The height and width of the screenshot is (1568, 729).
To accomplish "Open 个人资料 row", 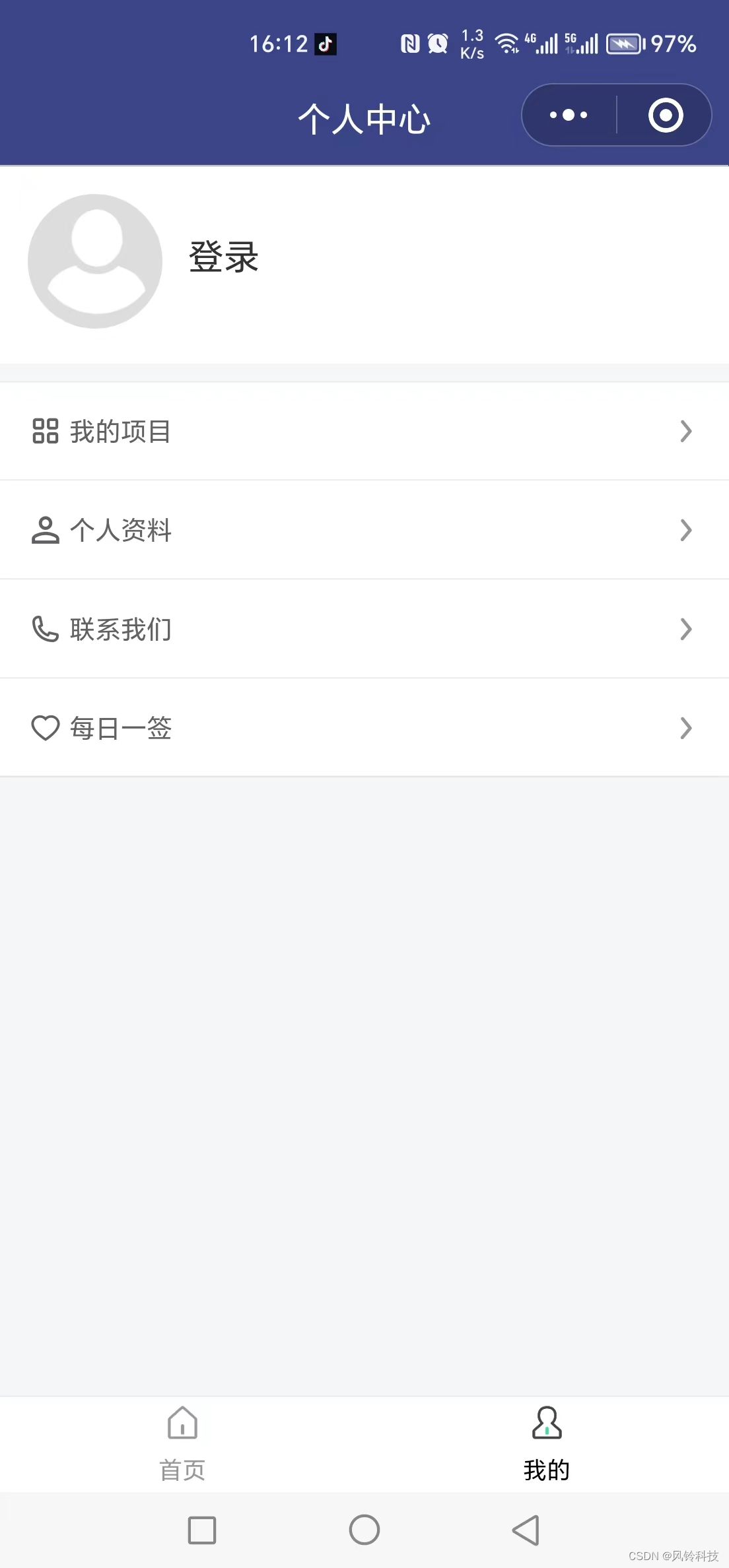I will (x=364, y=530).
